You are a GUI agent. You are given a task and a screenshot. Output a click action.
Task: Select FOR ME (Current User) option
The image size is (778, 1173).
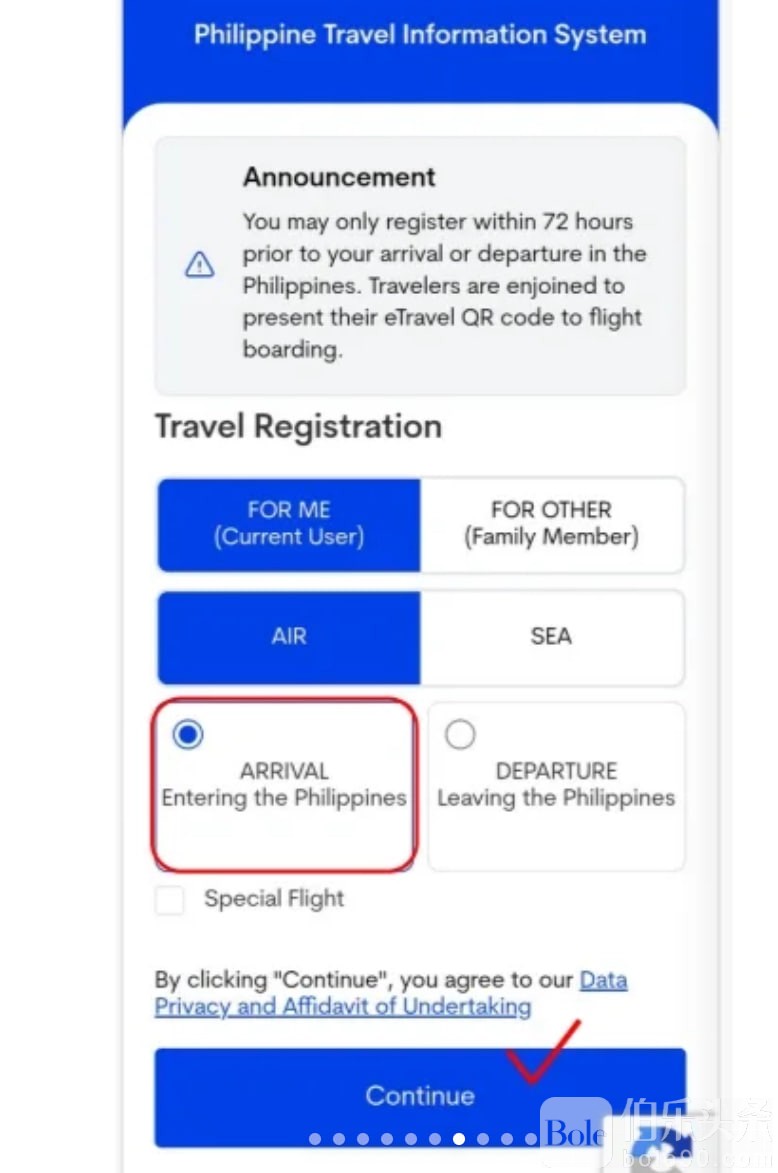(289, 524)
